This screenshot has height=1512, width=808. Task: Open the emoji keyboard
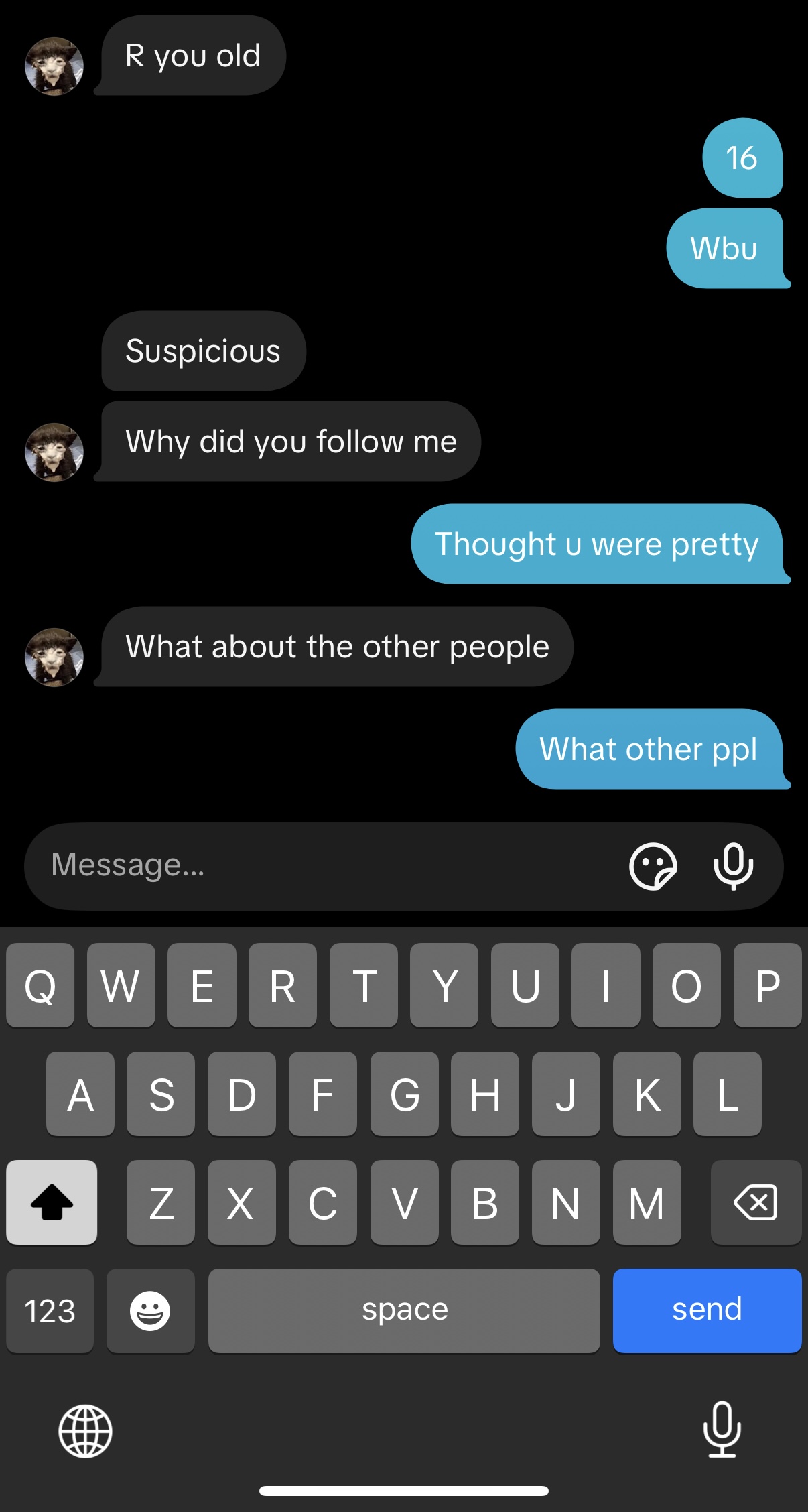[x=150, y=1310]
